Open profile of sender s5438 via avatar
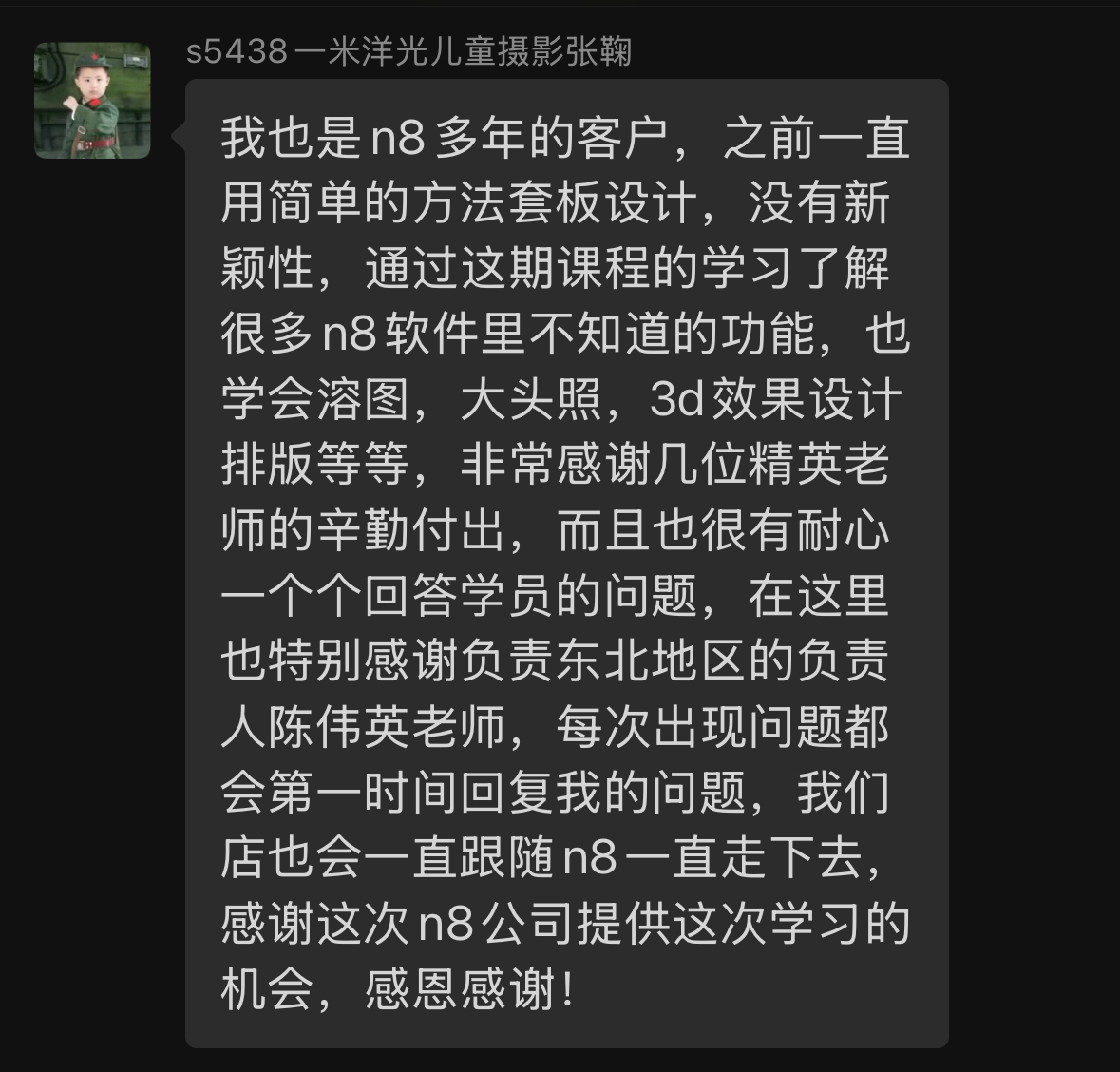The width and height of the screenshot is (1120, 1072). click(x=92, y=101)
